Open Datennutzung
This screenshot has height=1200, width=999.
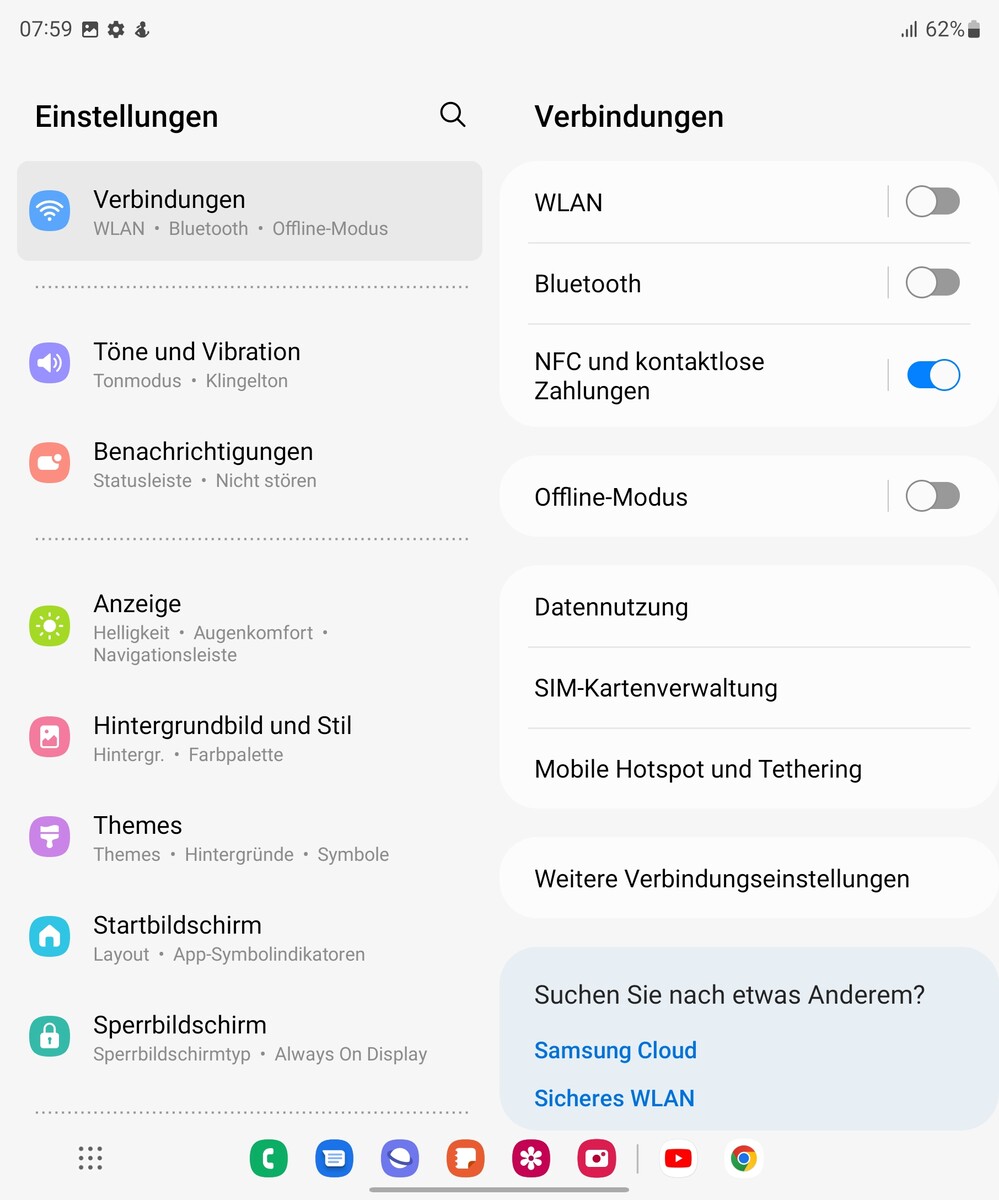(611, 607)
